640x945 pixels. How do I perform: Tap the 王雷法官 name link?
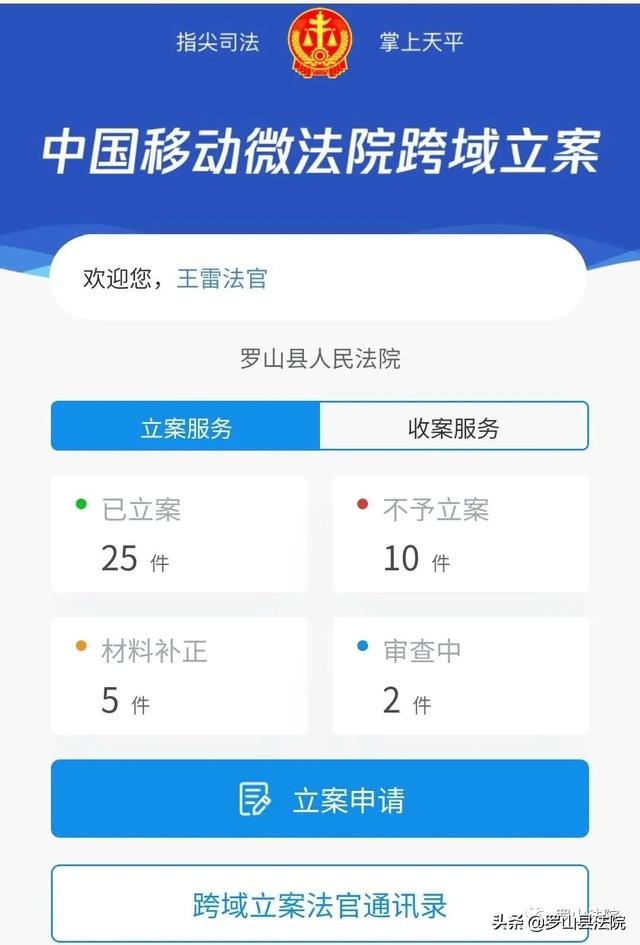point(222,279)
